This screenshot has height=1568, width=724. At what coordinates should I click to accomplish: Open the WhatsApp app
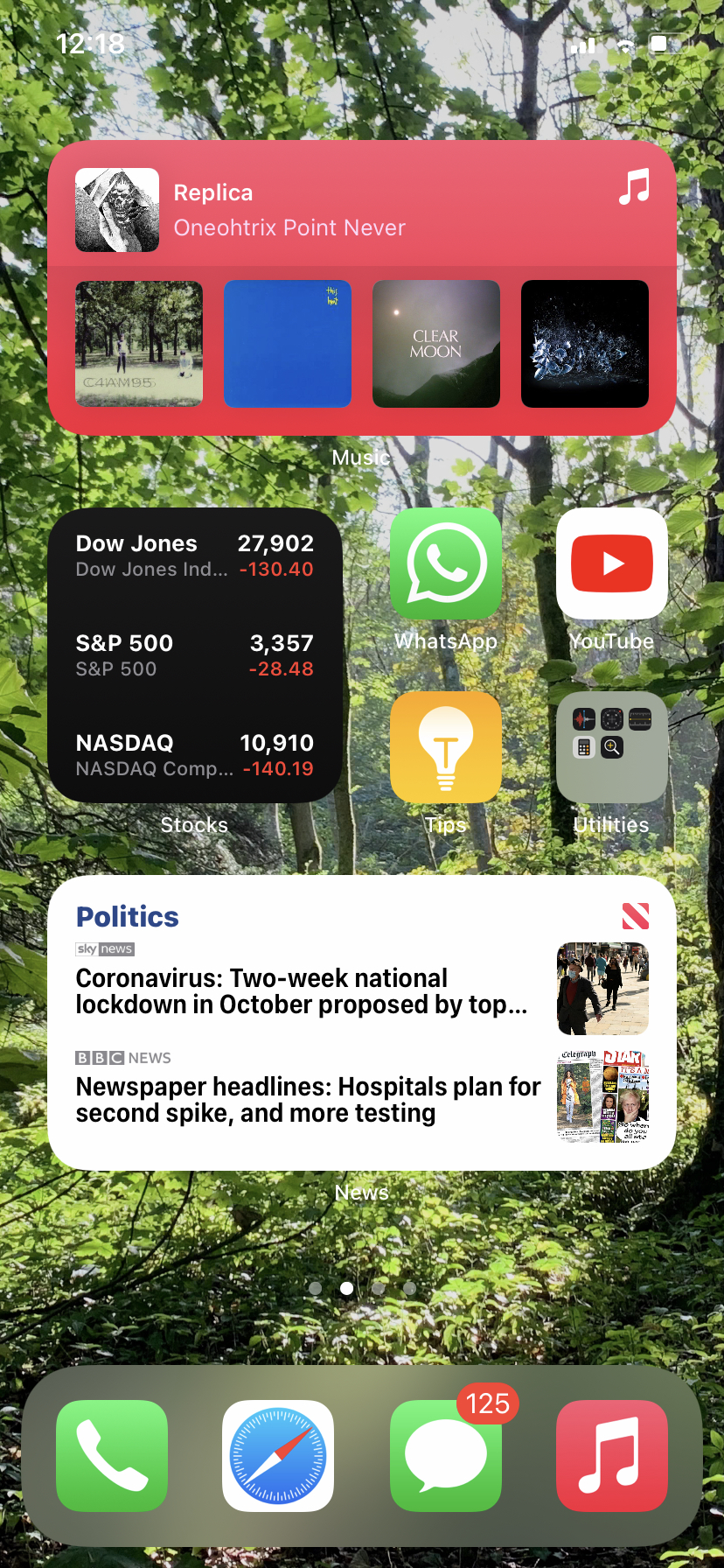(x=445, y=563)
